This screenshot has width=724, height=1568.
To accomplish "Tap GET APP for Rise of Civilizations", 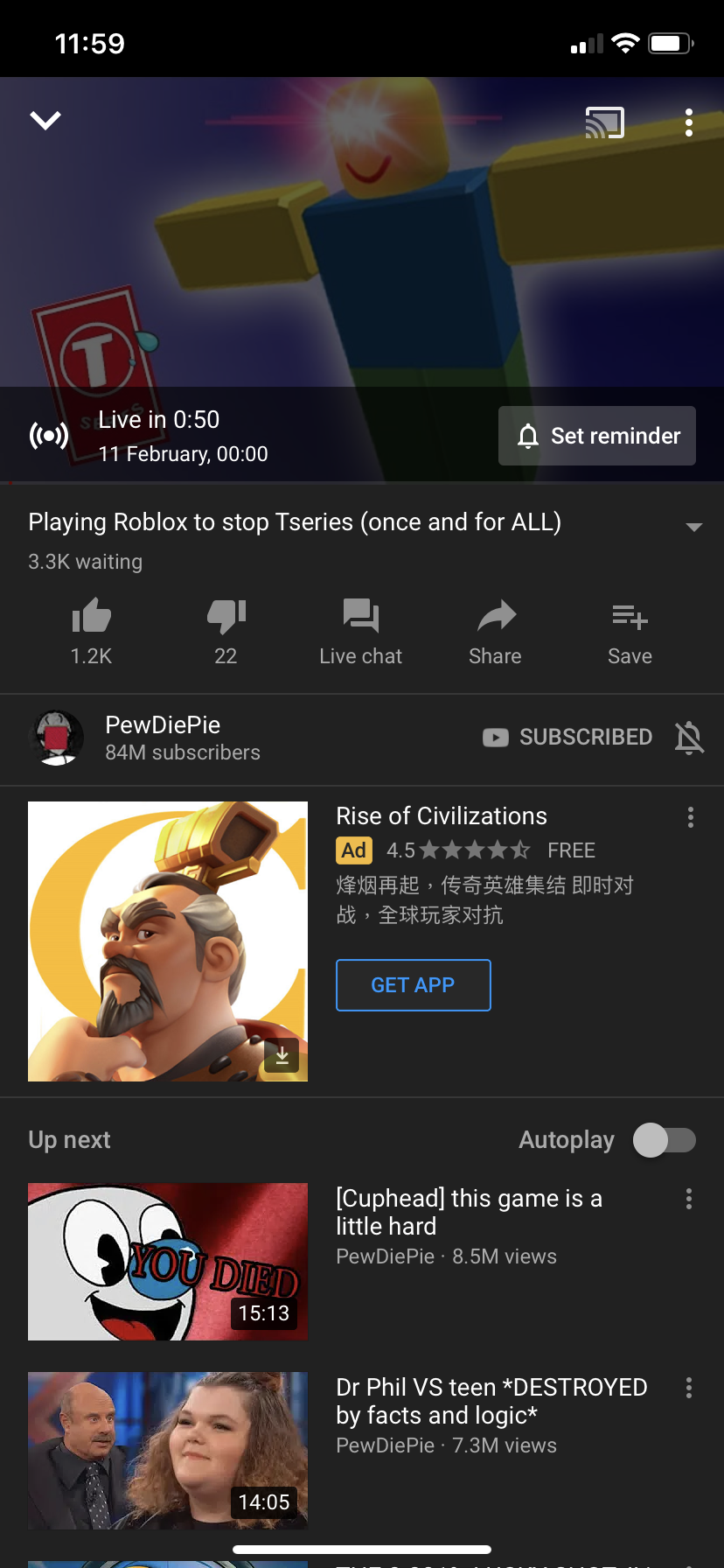I will tap(414, 985).
